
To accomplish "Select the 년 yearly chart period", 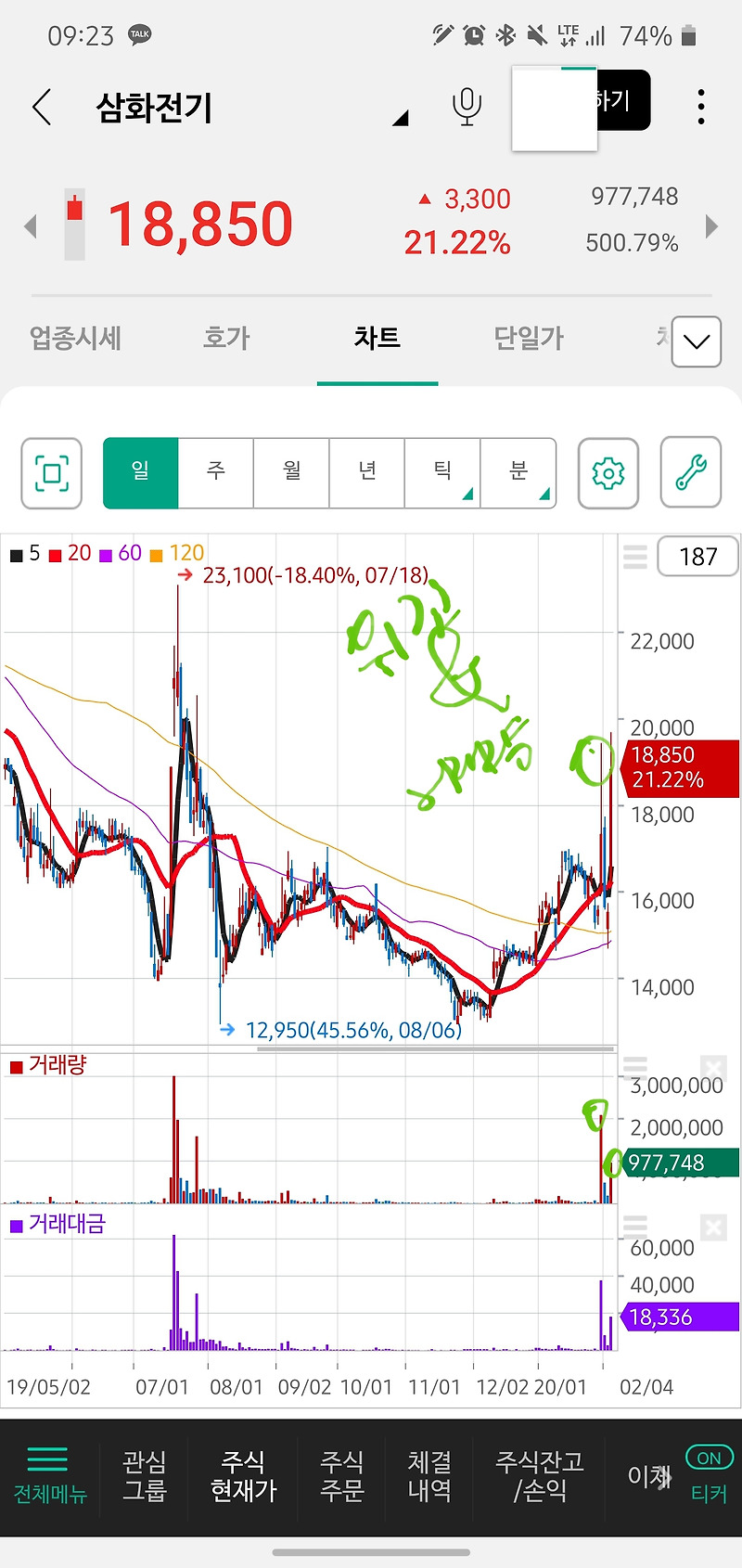I will (x=367, y=473).
